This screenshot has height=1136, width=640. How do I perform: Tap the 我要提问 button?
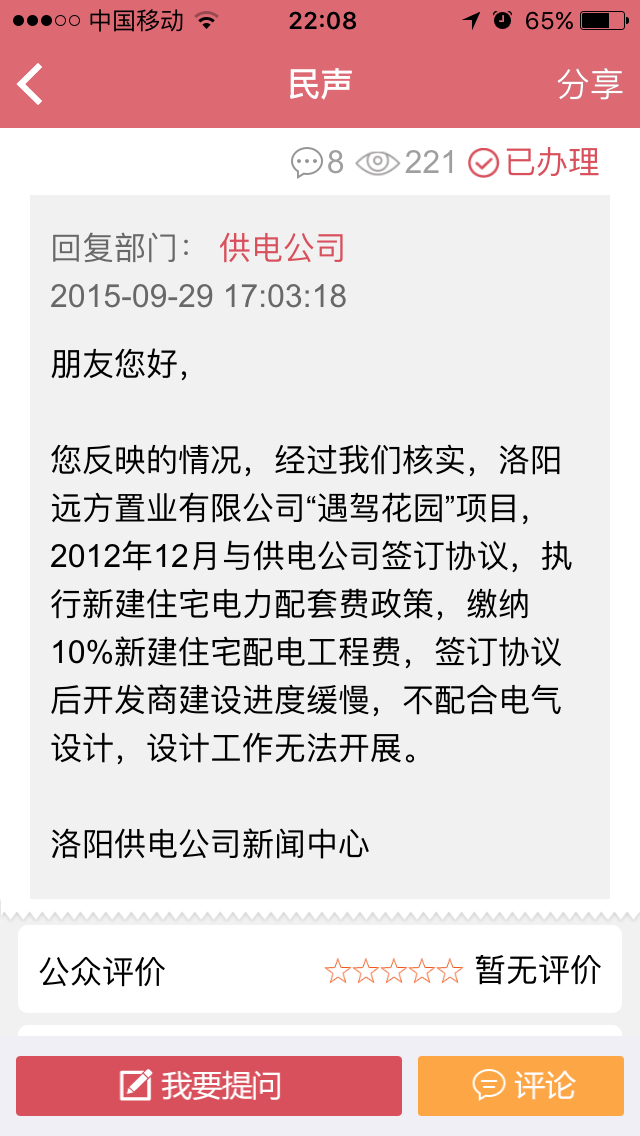pos(209,1085)
